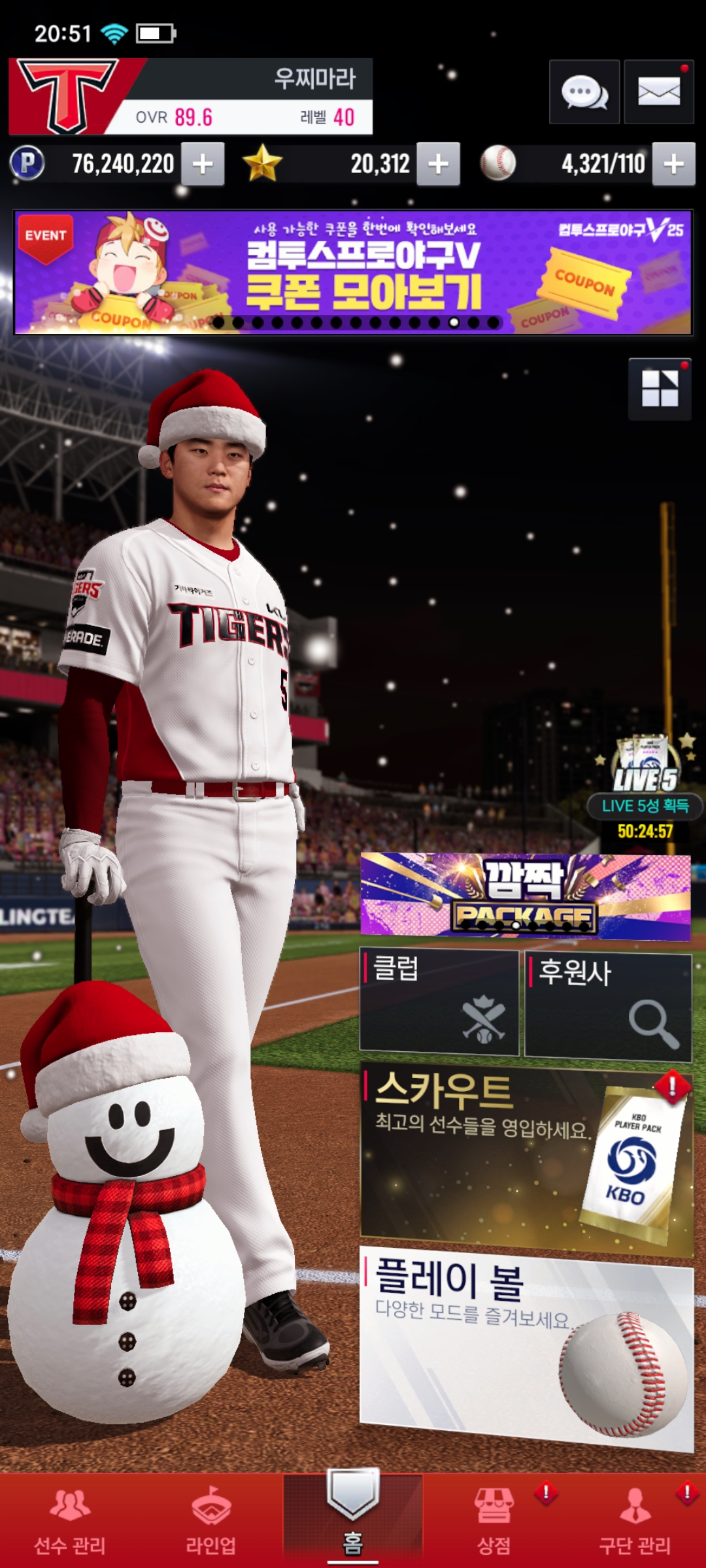Open 플레이 볼 game modes
The height and width of the screenshot is (1568, 706).
(526, 1347)
